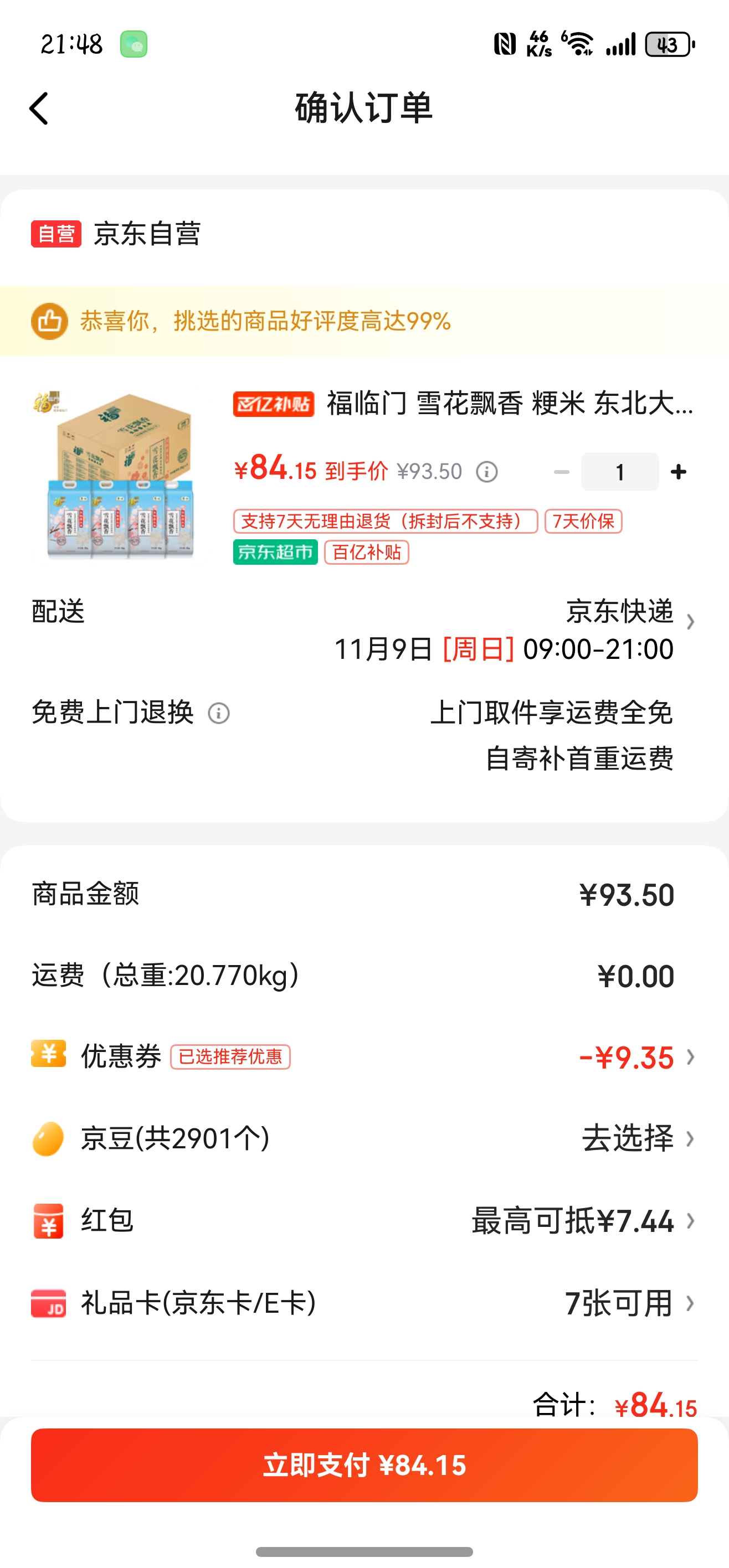Click the golden 京豆 bean icon
This screenshot has width=729, height=1568.
click(48, 1139)
